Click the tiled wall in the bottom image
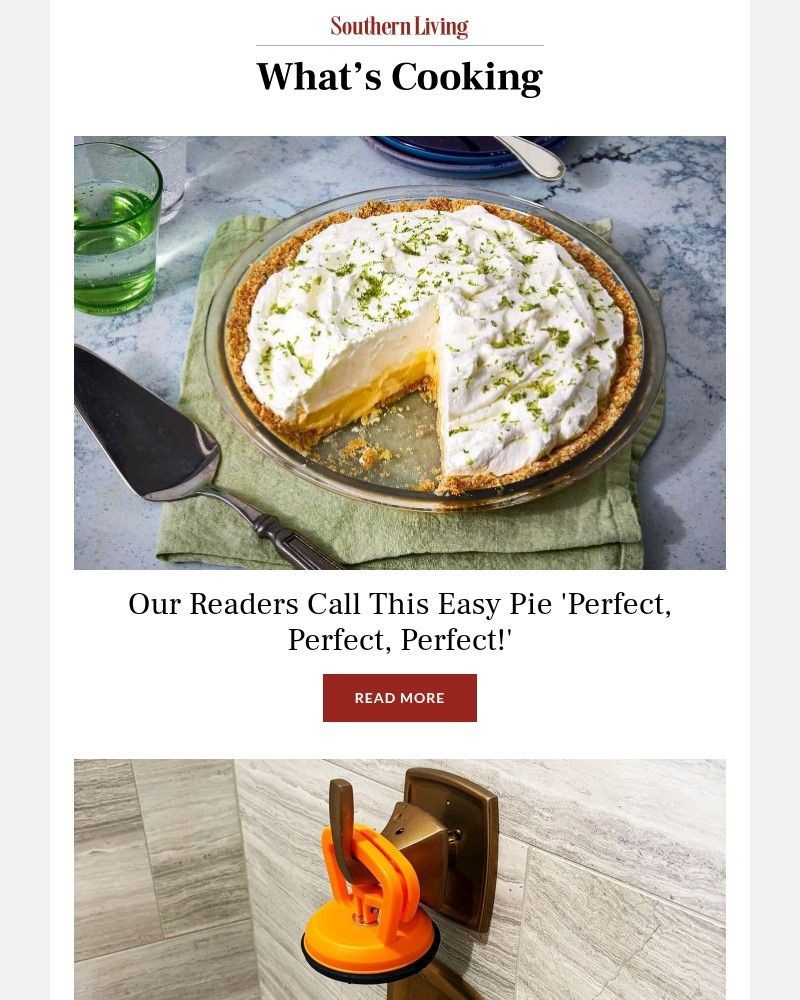The width and height of the screenshot is (800, 1000). (x=150, y=870)
